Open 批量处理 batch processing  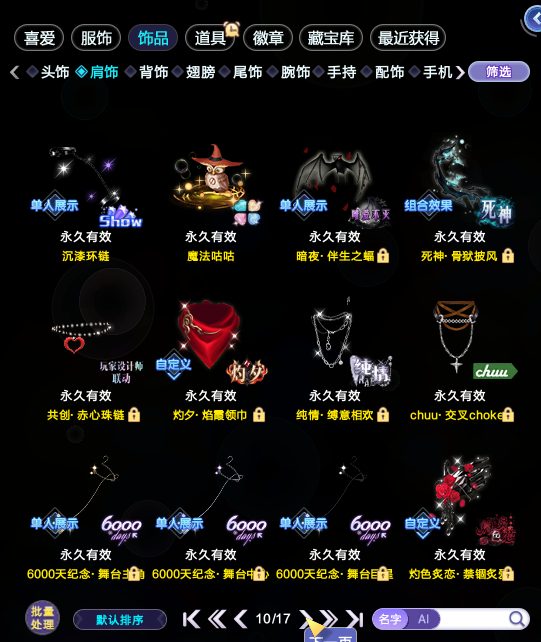pos(43,617)
